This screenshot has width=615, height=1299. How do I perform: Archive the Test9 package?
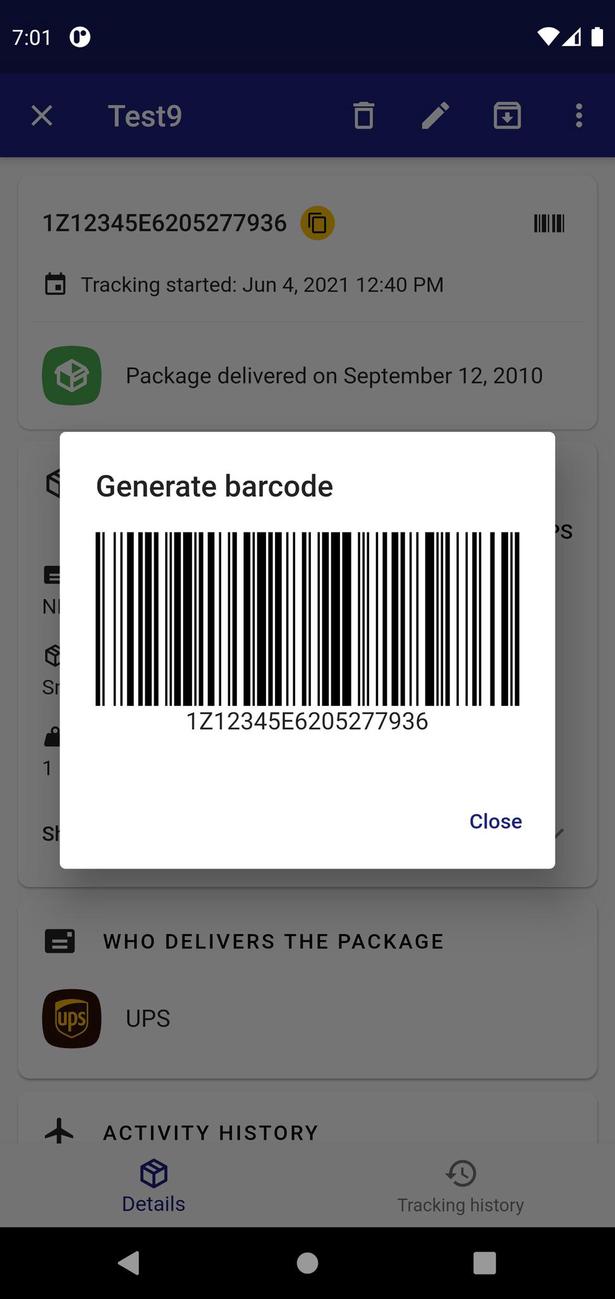click(507, 116)
